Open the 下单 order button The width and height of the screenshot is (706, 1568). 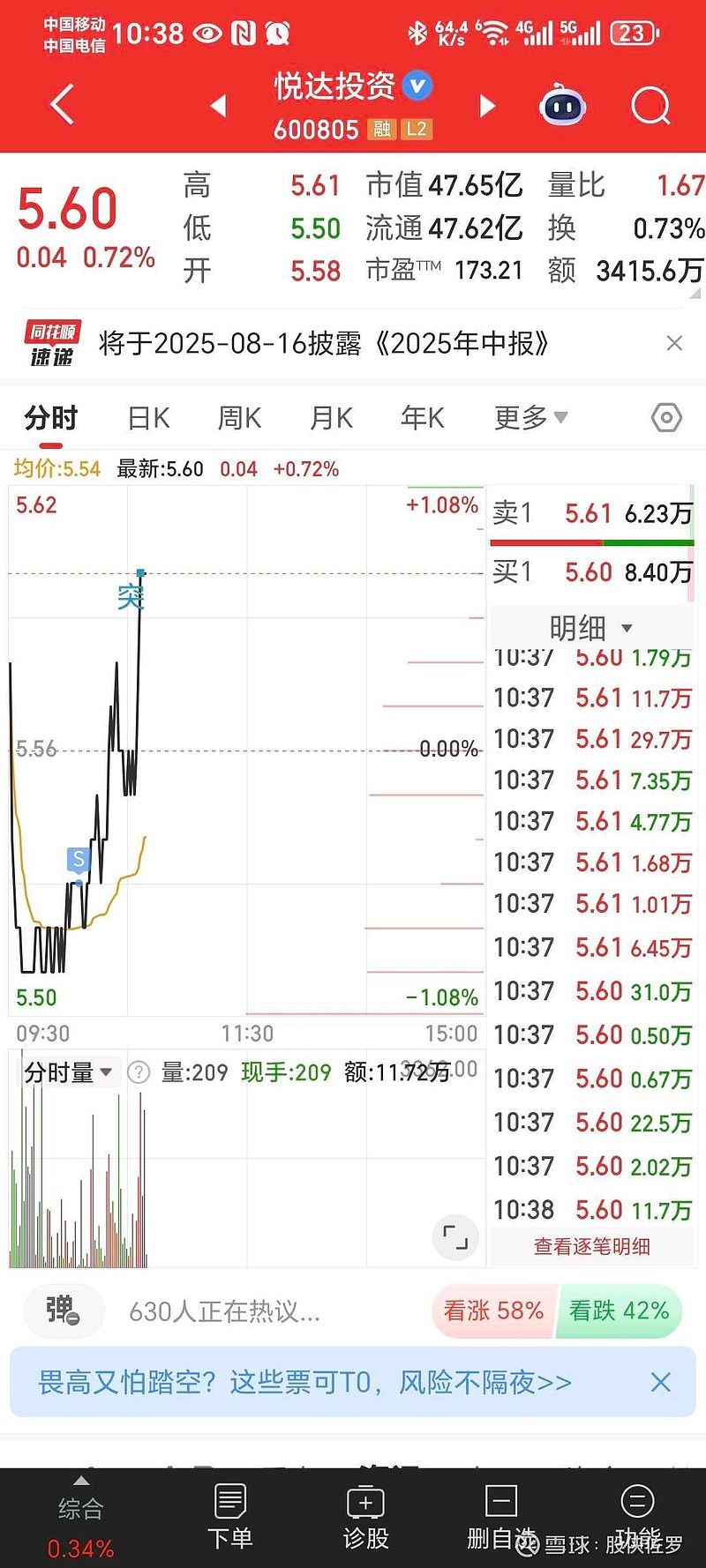(x=229, y=1517)
